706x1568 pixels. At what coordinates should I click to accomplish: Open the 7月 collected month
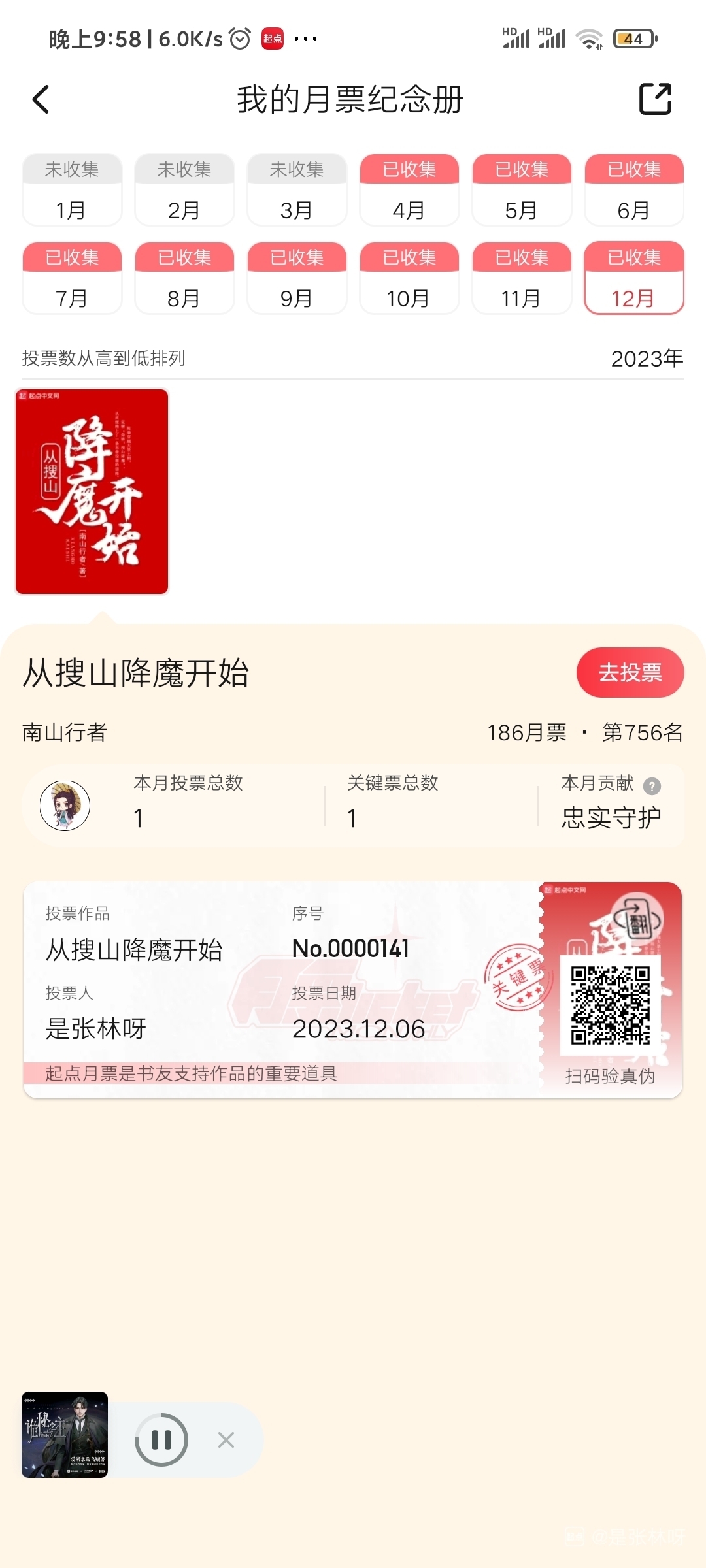(x=72, y=278)
